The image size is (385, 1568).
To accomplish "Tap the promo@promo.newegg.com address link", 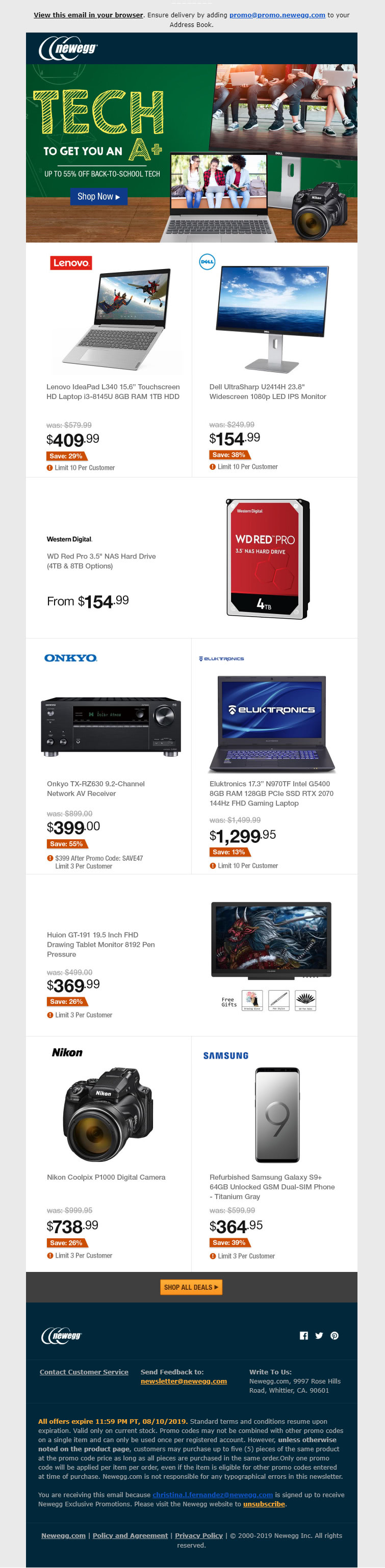I will (x=277, y=15).
